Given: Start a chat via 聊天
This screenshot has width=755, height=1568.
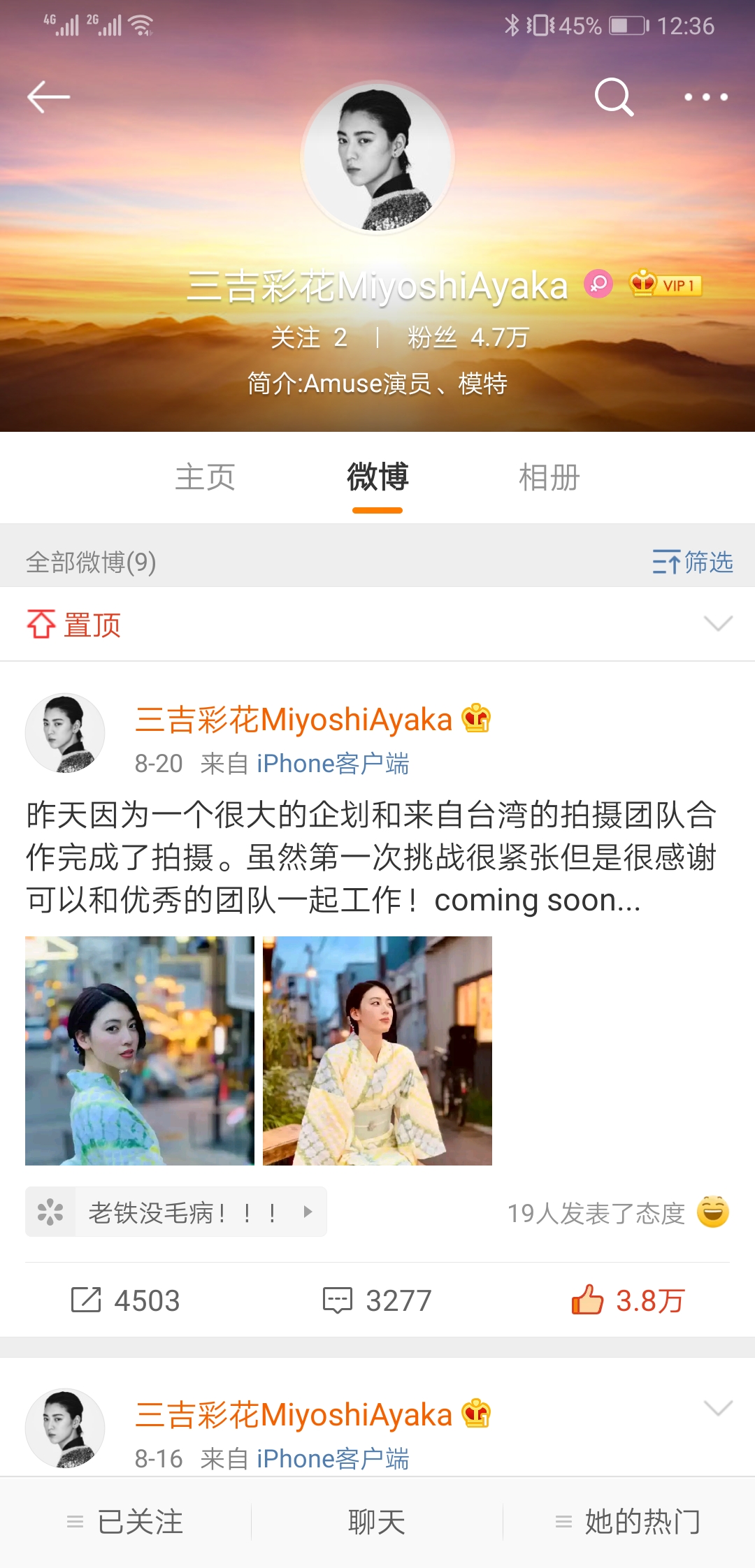Looking at the screenshot, I should (x=377, y=1521).
